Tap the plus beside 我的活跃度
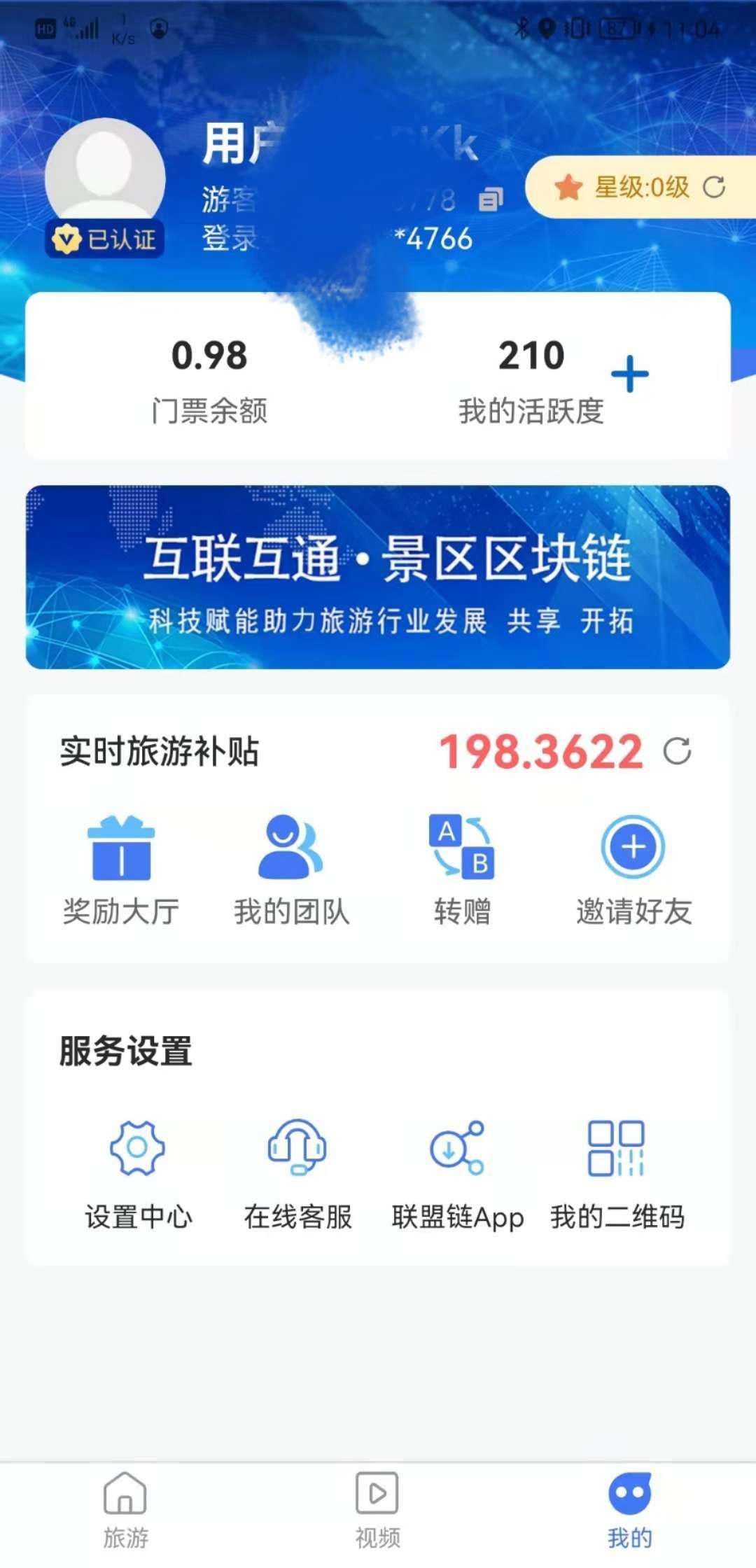756x1568 pixels. (629, 374)
